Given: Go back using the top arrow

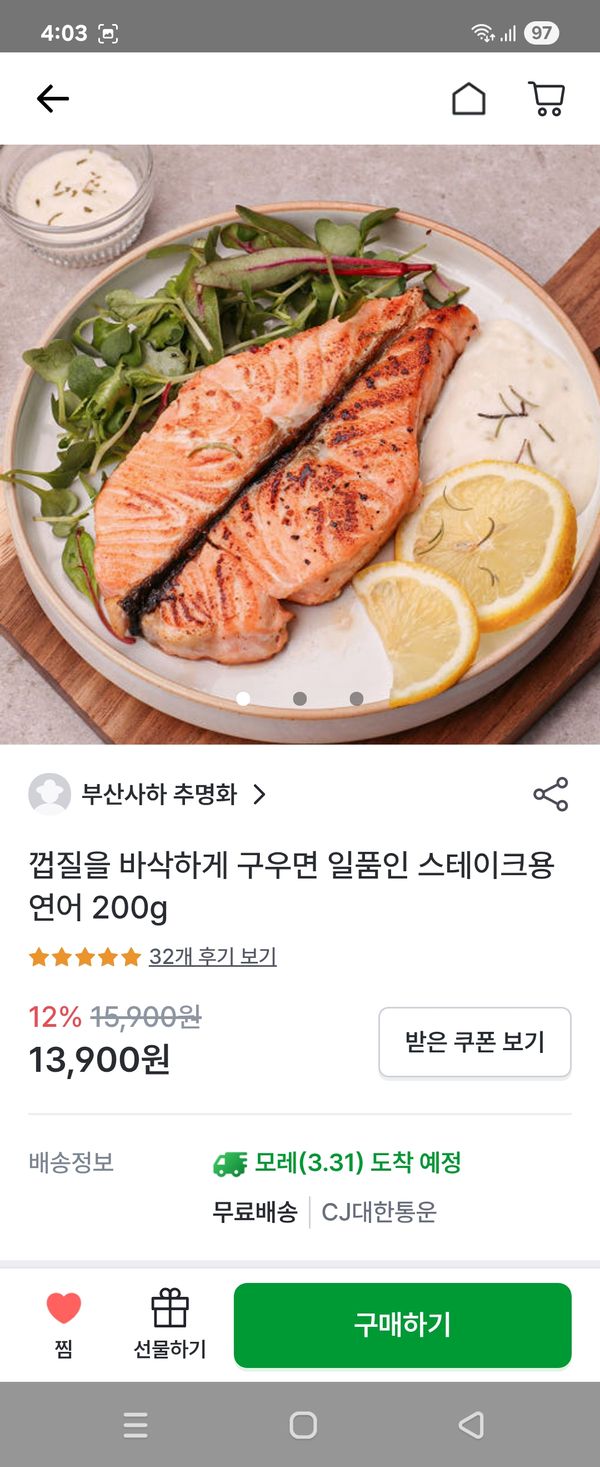Looking at the screenshot, I should [52, 98].
